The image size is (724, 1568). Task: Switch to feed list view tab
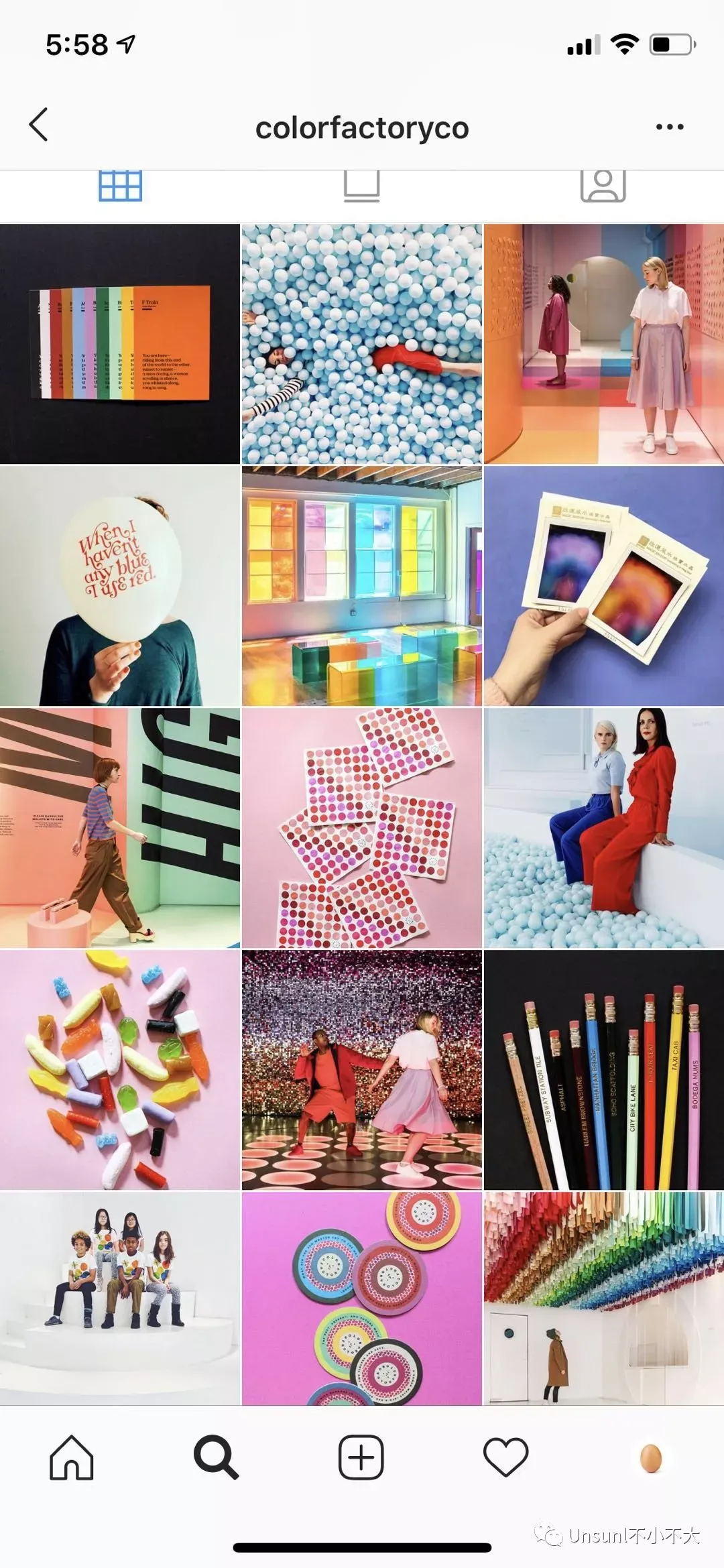click(x=361, y=187)
